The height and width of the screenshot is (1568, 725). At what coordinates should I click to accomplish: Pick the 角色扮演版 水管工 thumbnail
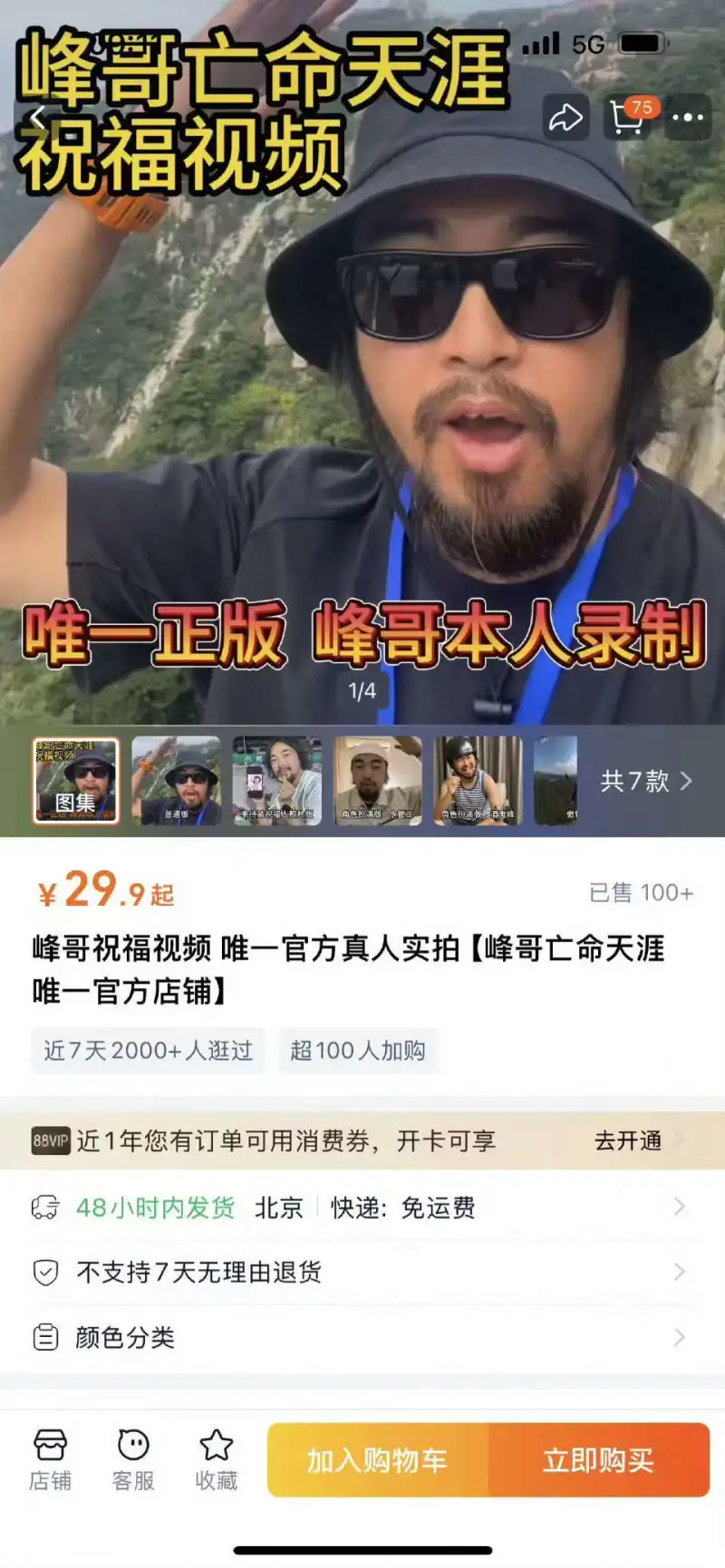tap(377, 780)
